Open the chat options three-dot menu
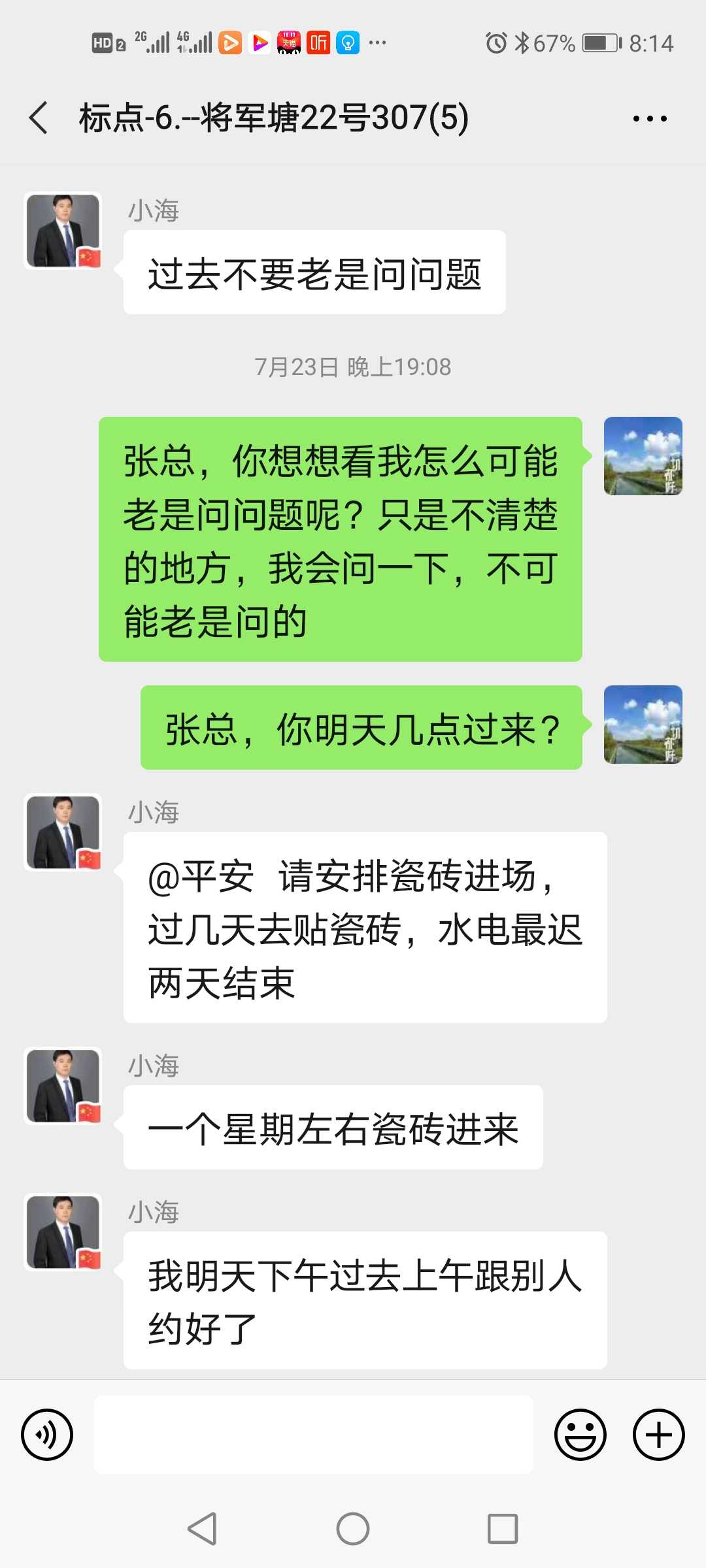706x1568 pixels. coord(649,118)
